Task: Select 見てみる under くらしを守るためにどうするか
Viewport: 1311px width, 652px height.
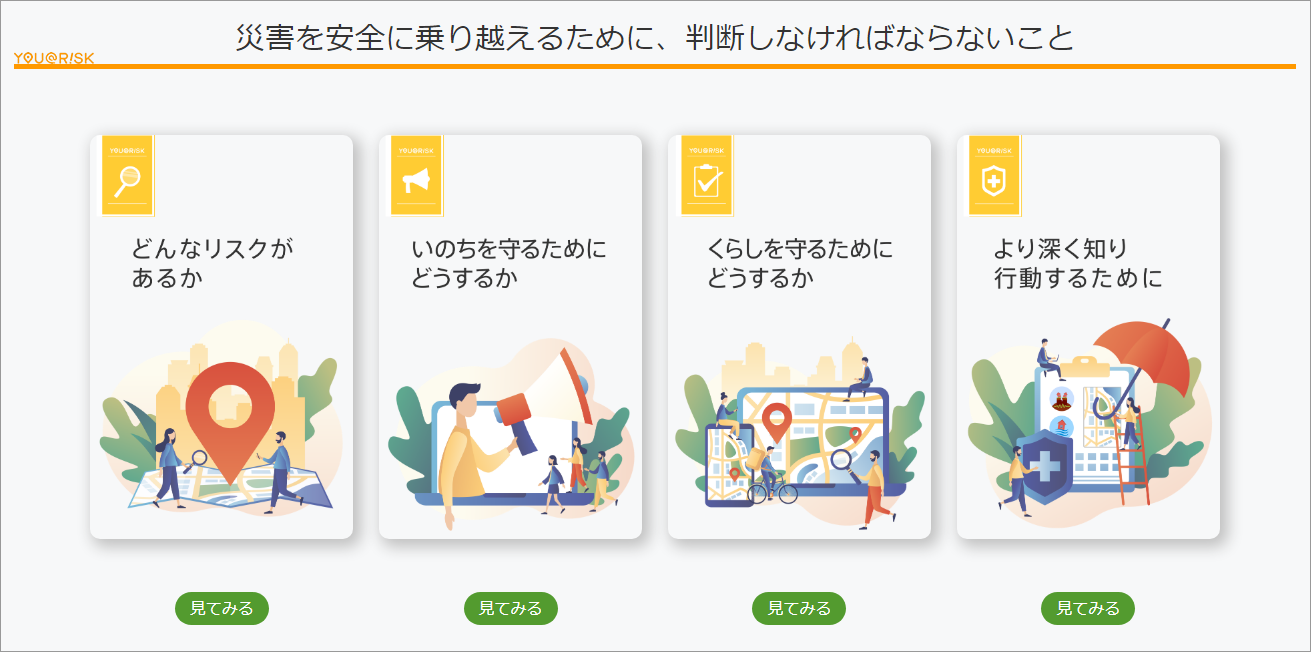Action: [x=798, y=608]
